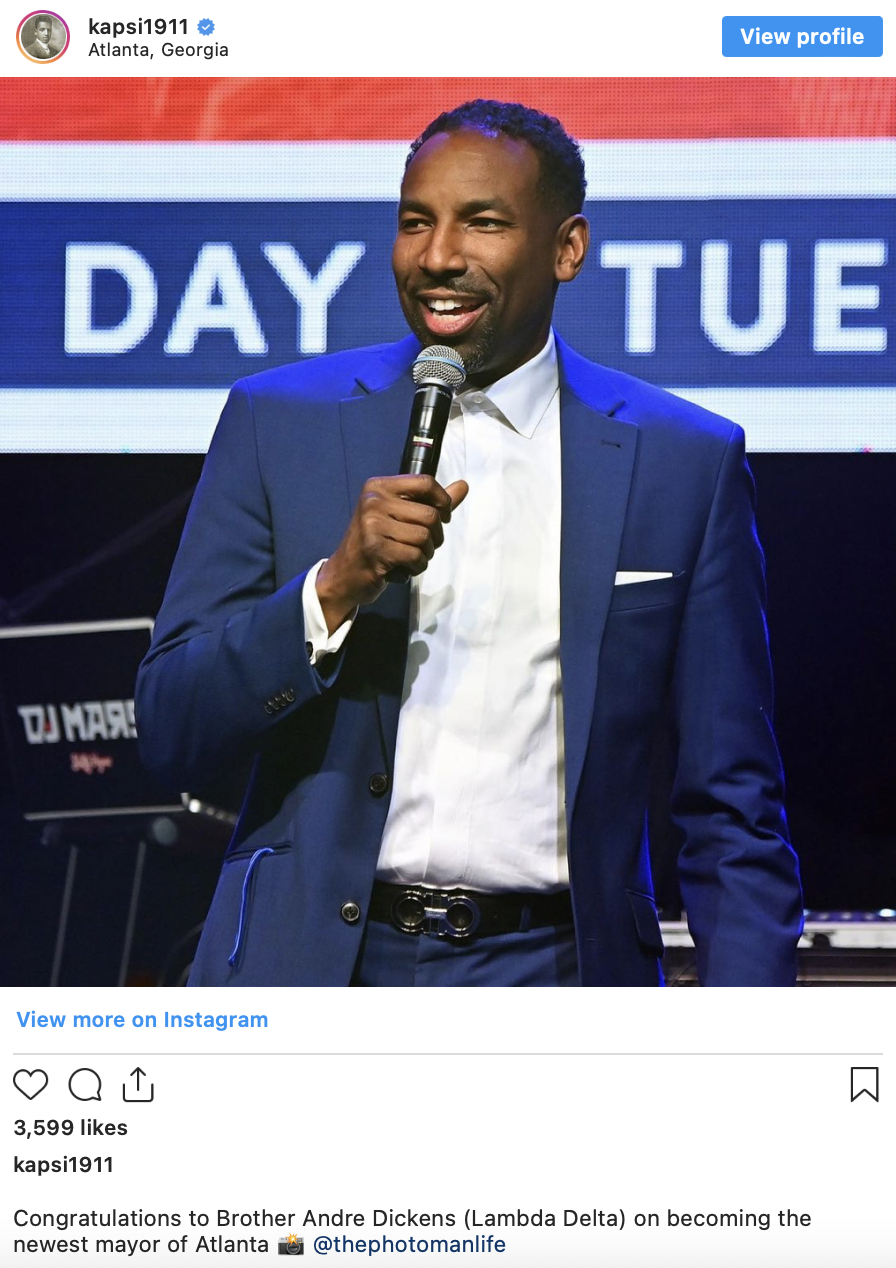The width and height of the screenshot is (896, 1268).
Task: Tap the View profile button
Action: (x=802, y=37)
